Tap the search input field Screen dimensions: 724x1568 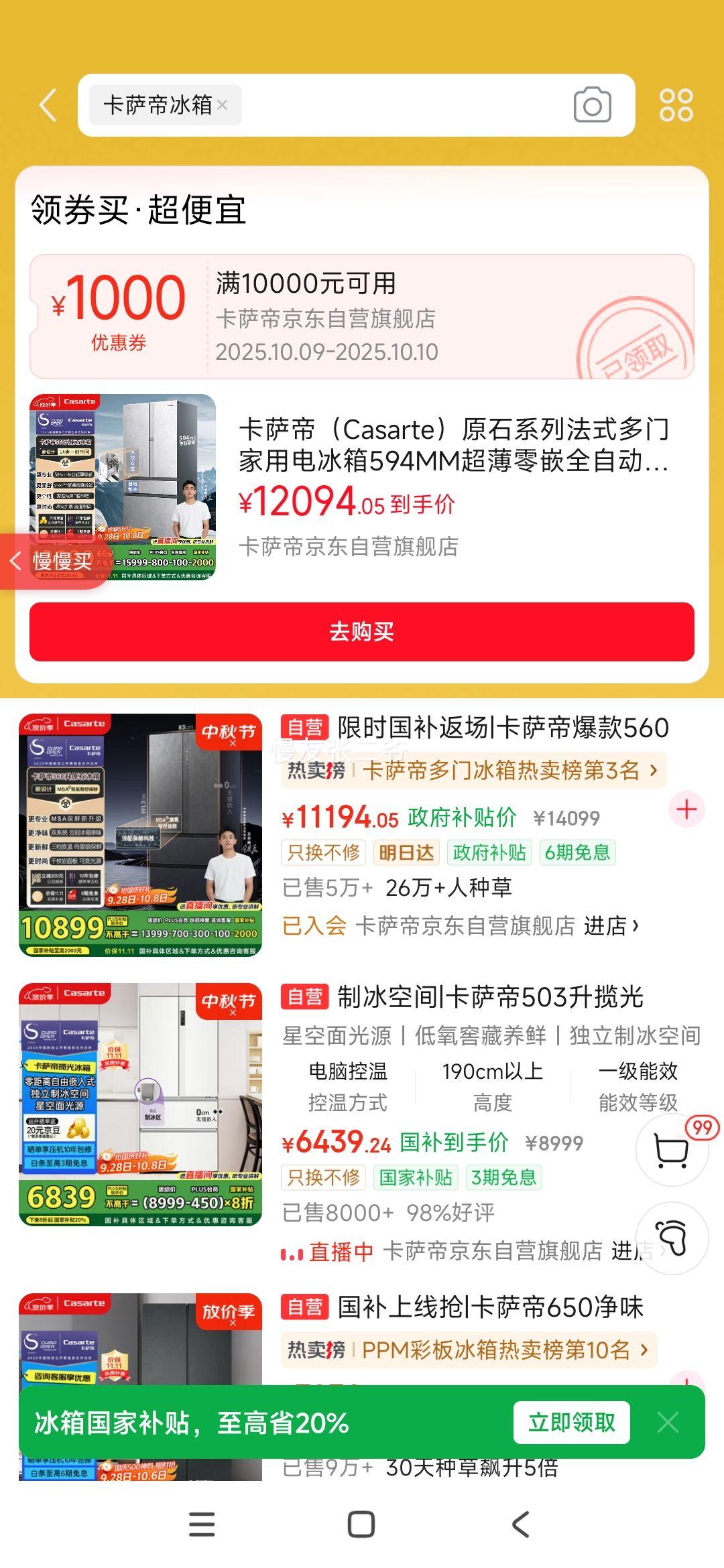(402, 105)
